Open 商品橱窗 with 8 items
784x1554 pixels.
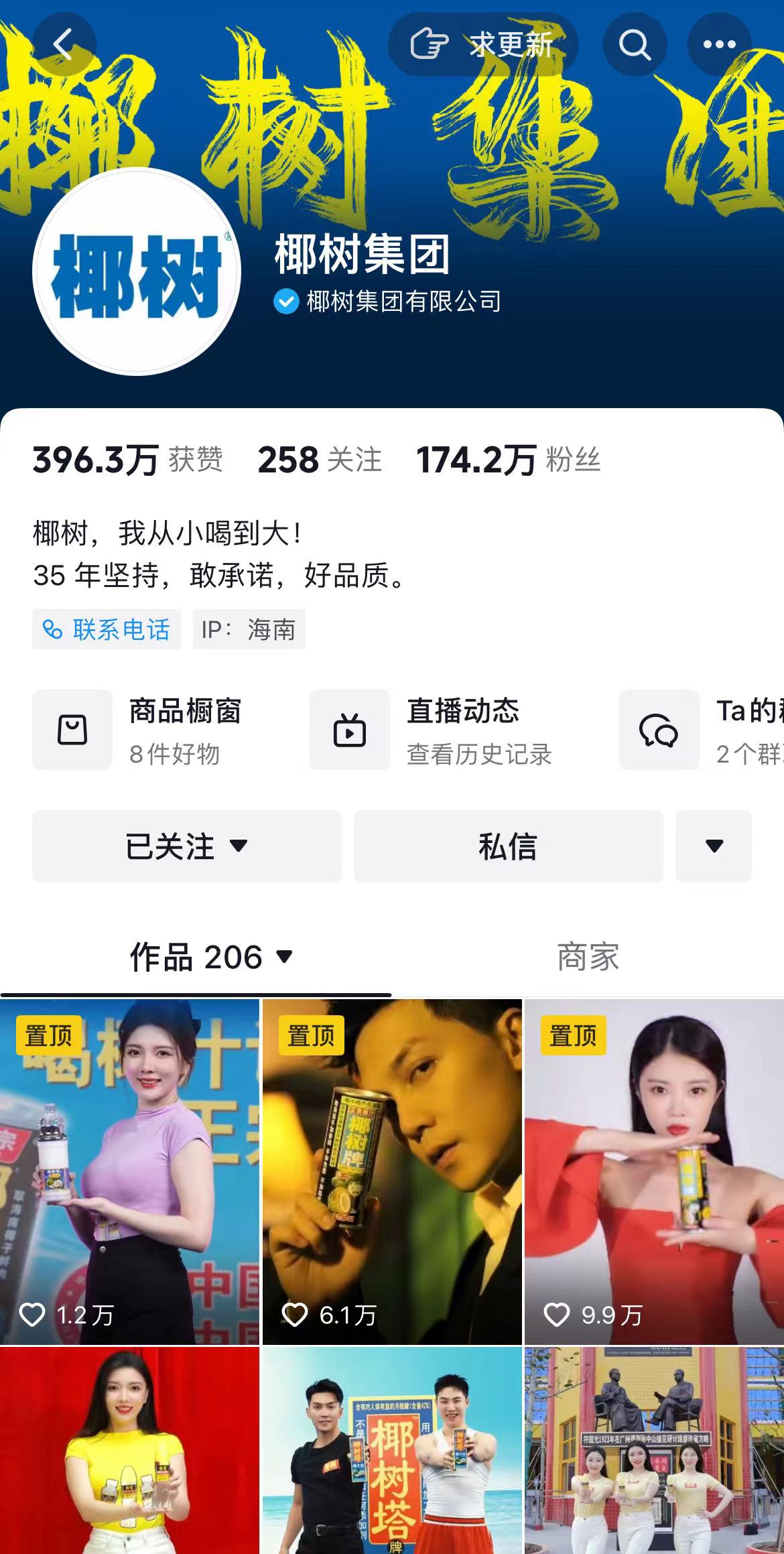click(161, 730)
